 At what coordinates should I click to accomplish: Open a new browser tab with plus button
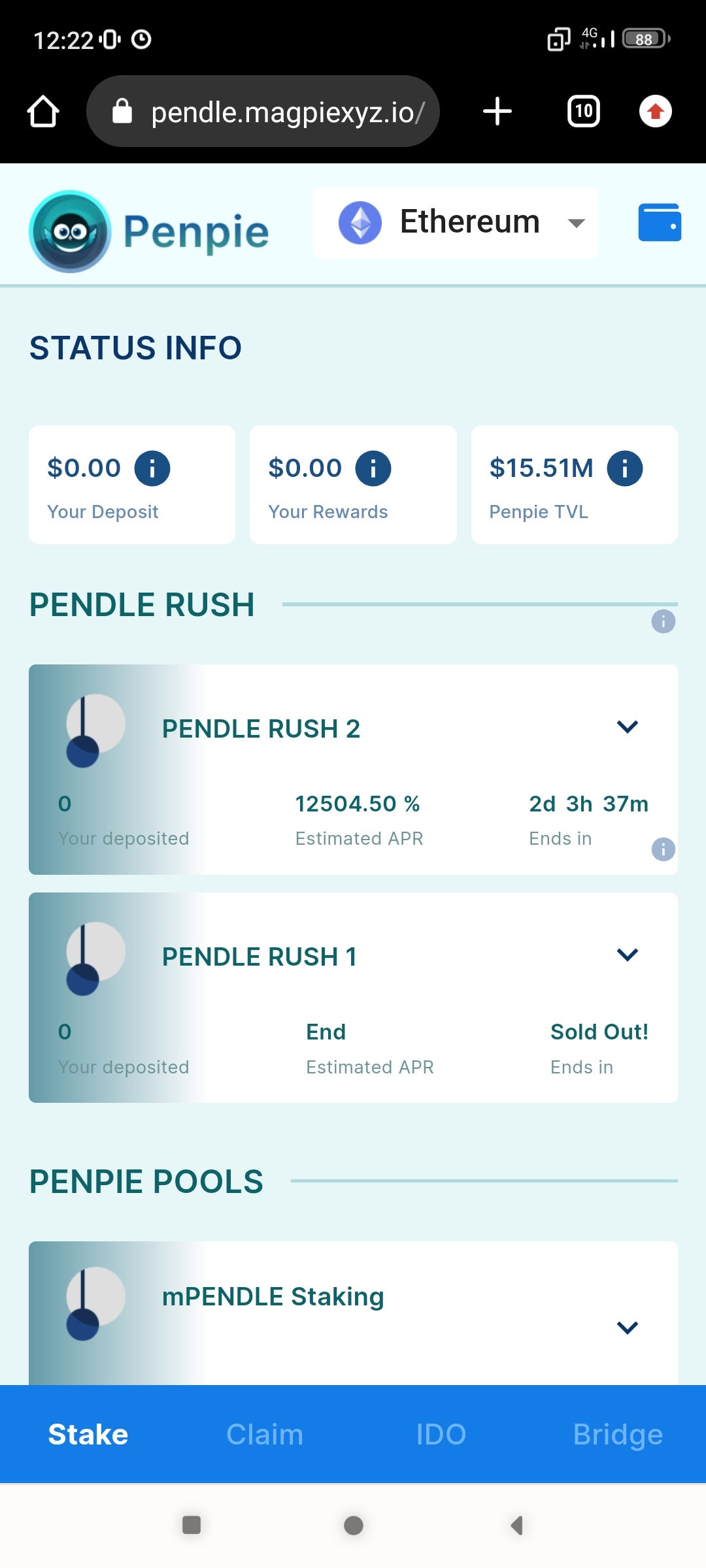click(496, 110)
